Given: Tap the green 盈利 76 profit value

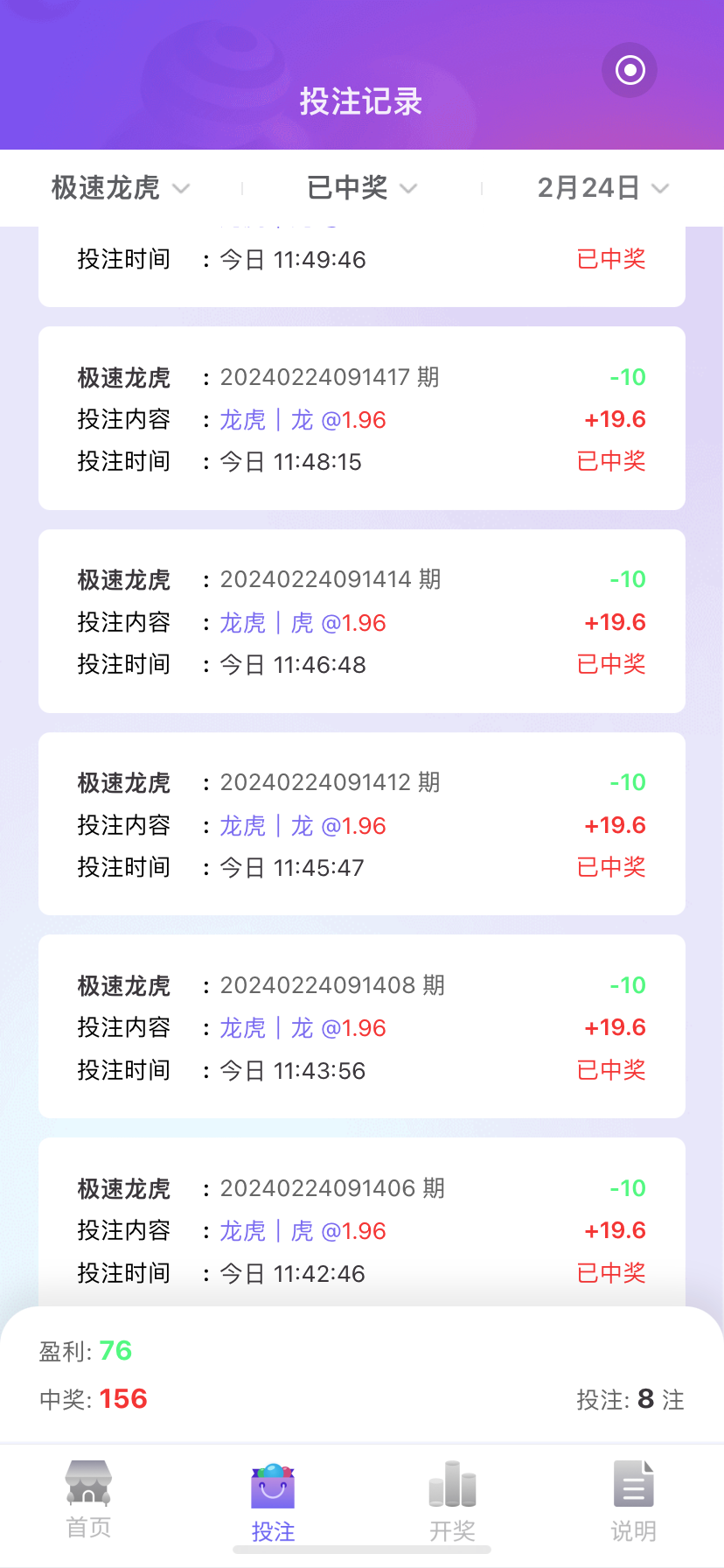Looking at the screenshot, I should point(116,1351).
